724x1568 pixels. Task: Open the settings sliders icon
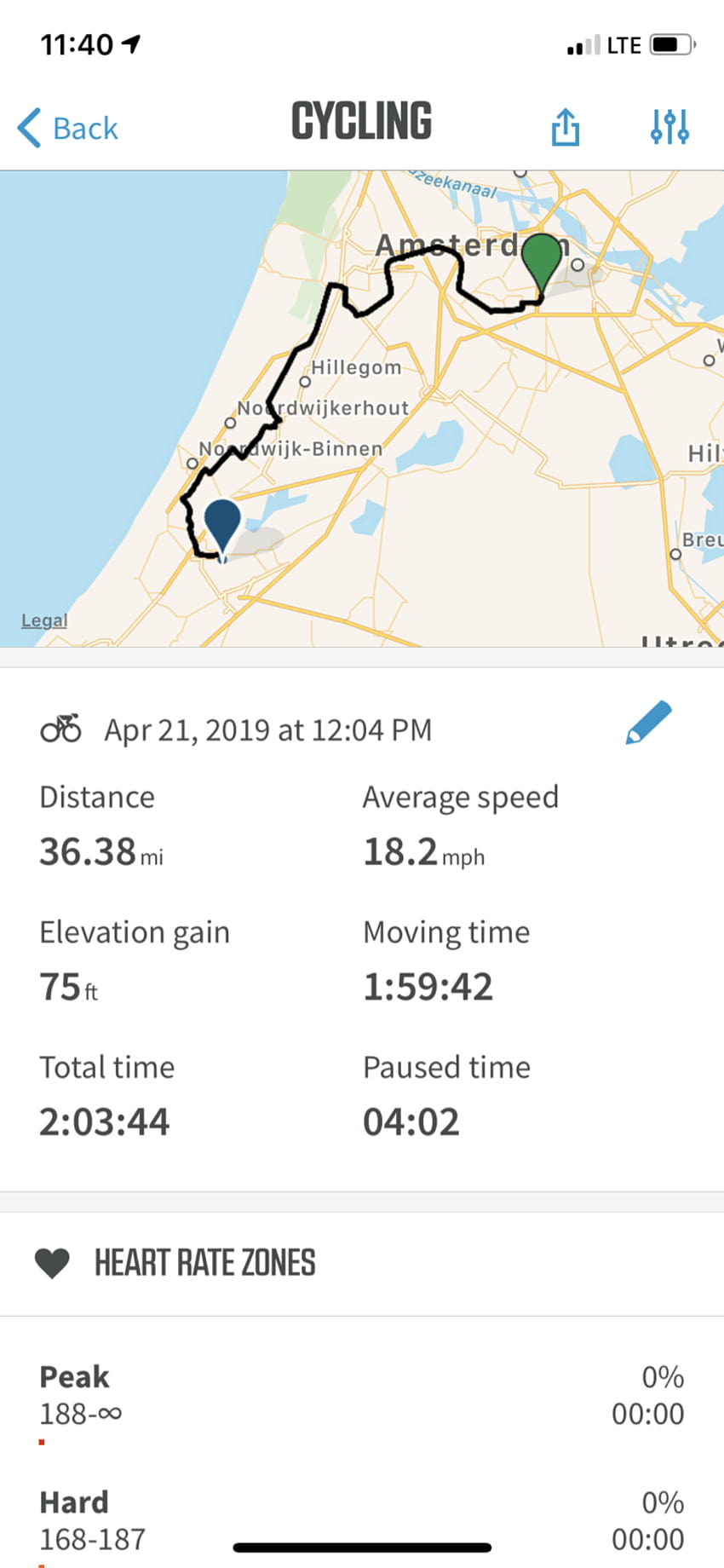[x=669, y=127]
